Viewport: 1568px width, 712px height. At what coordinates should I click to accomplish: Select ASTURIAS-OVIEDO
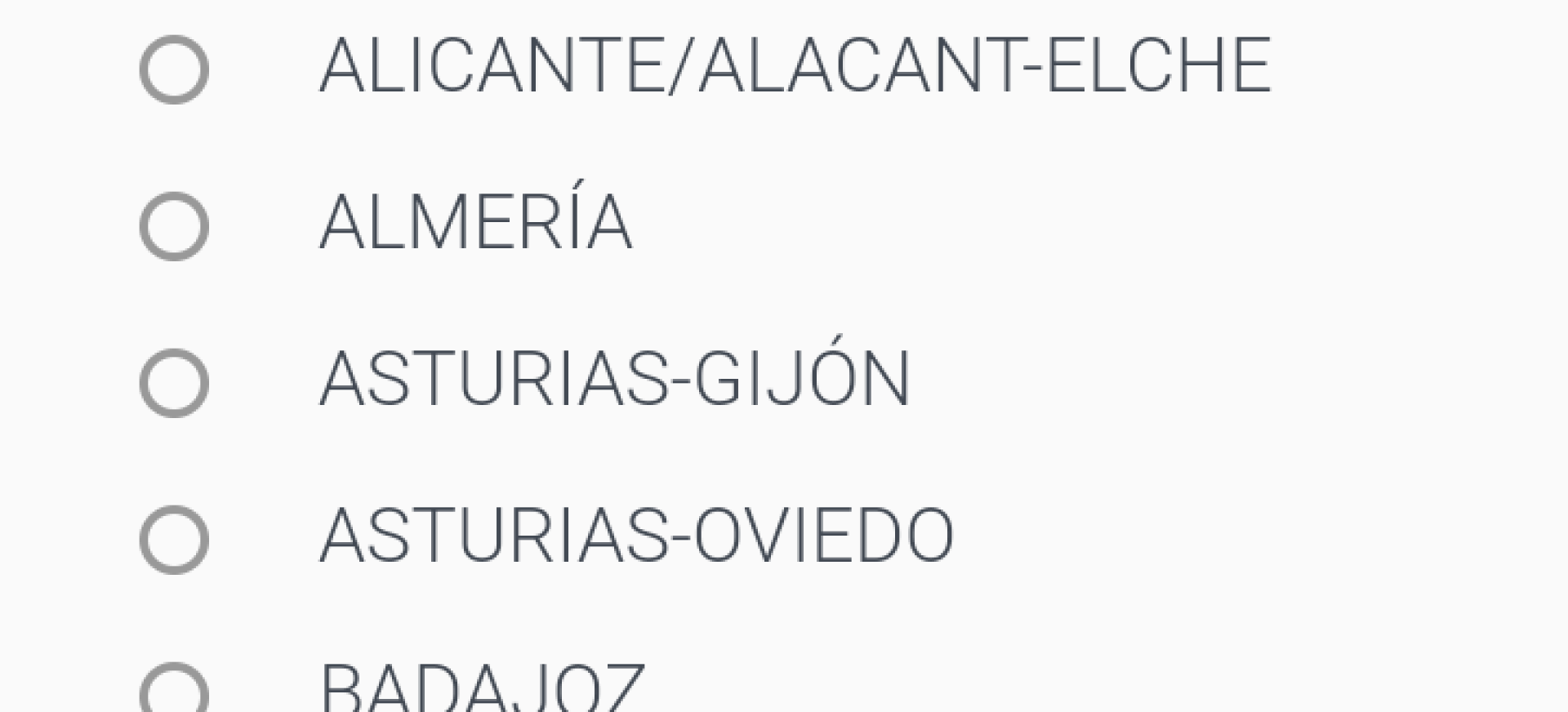click(x=174, y=540)
